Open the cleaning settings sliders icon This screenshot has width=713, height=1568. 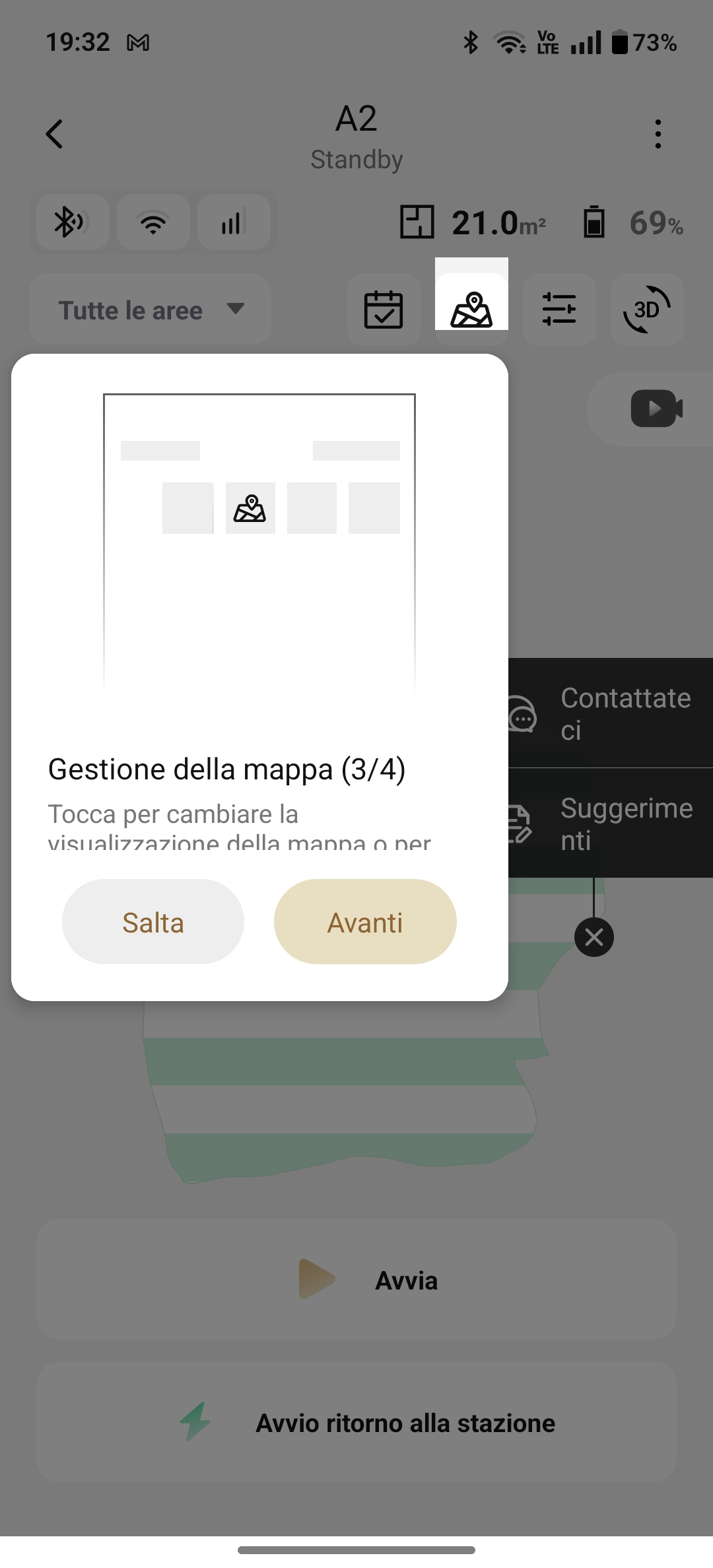point(559,310)
